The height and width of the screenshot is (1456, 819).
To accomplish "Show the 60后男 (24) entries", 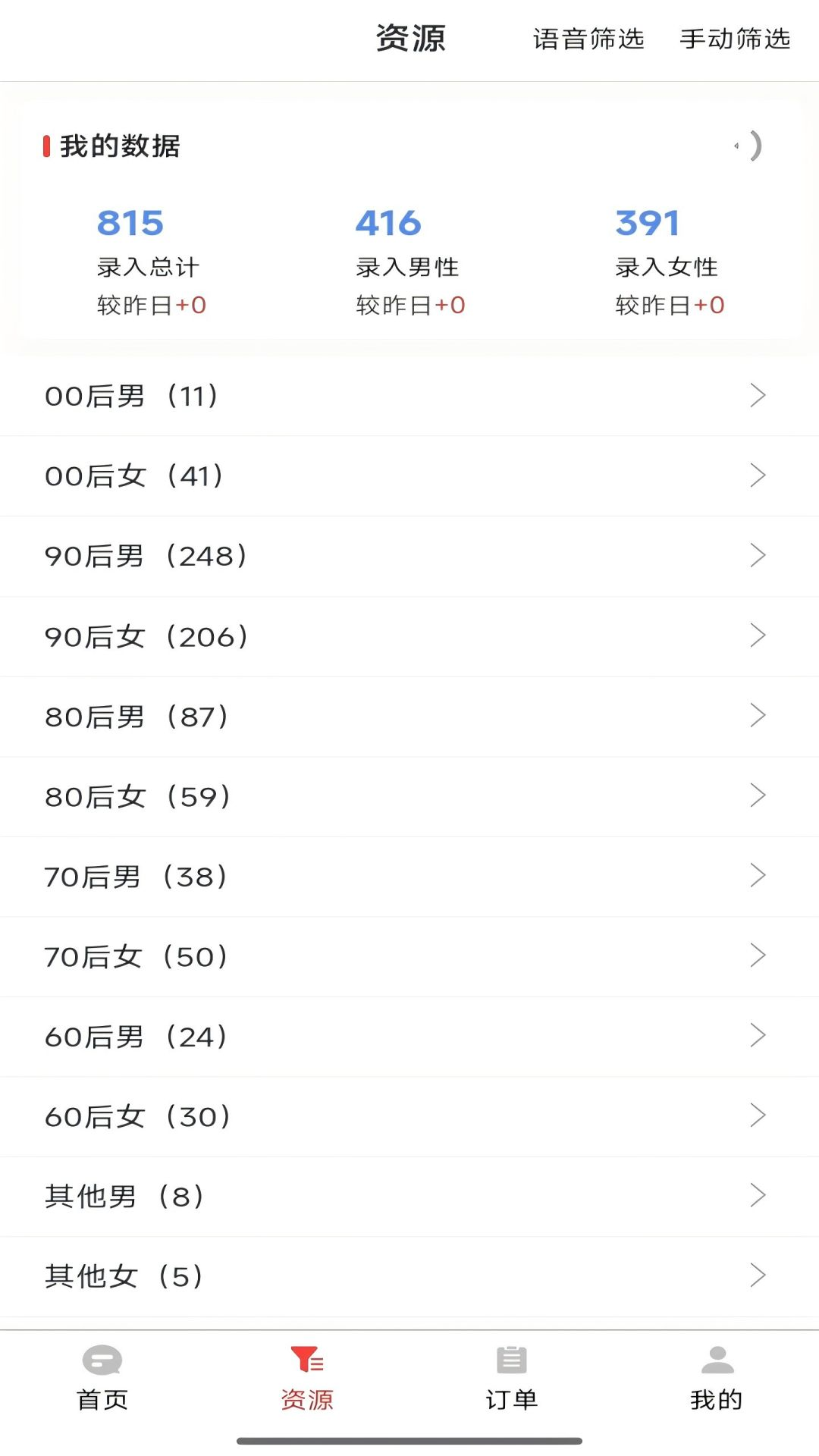I will pos(409,1037).
